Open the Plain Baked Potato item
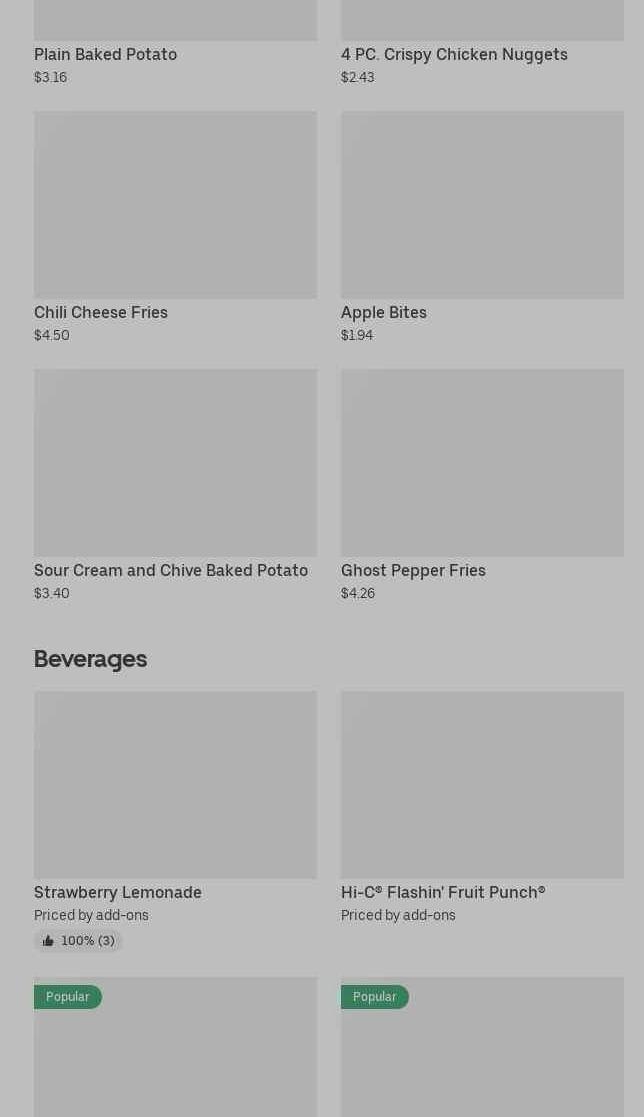The height and width of the screenshot is (1117, 644). 106,54
